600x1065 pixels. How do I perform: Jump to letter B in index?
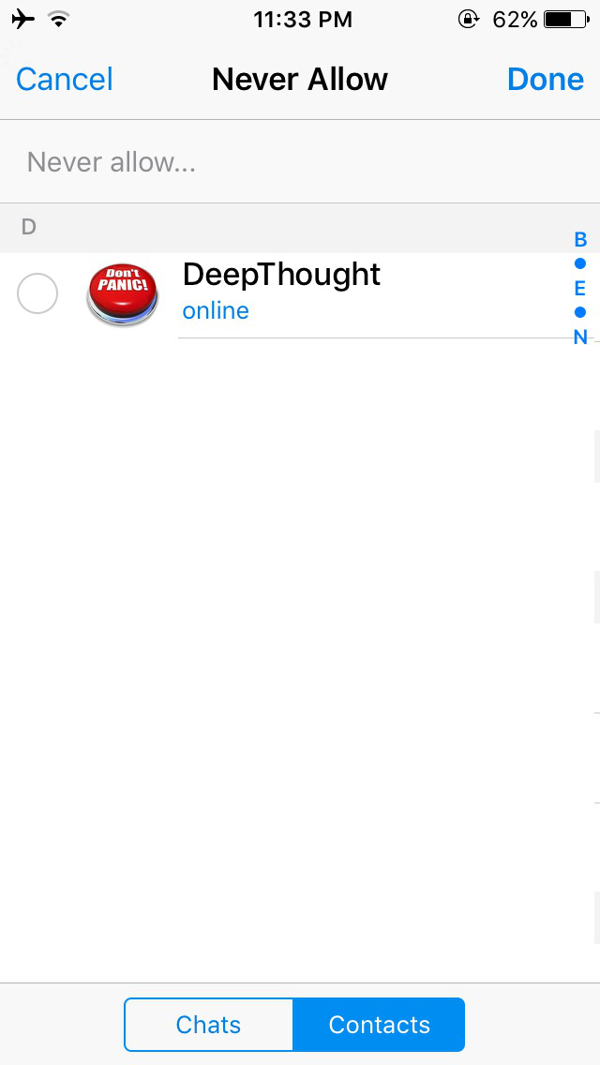point(580,240)
